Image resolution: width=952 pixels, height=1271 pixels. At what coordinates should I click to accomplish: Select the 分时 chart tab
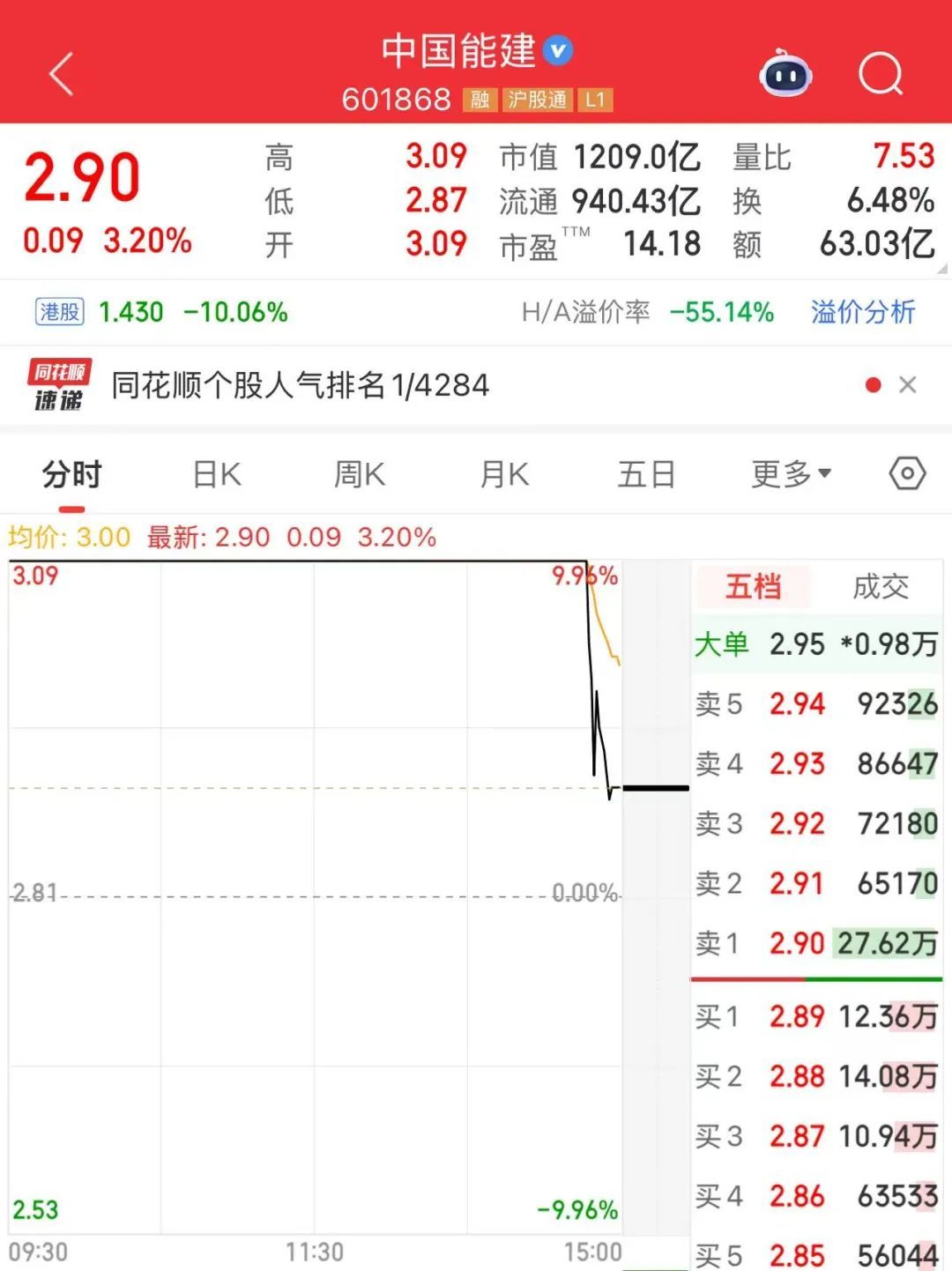click(72, 475)
